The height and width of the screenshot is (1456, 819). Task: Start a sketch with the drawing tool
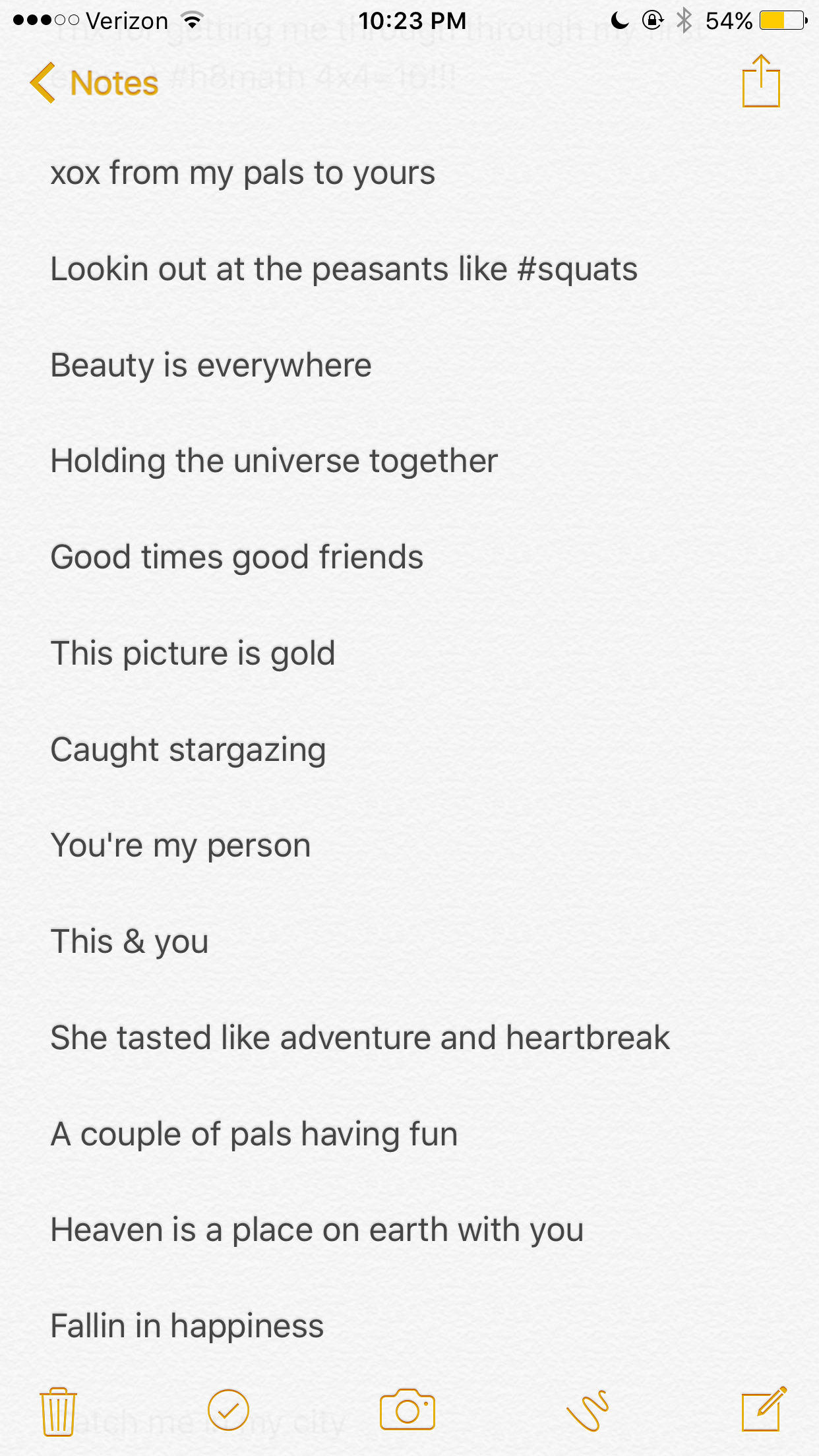pyautogui.click(x=587, y=1410)
